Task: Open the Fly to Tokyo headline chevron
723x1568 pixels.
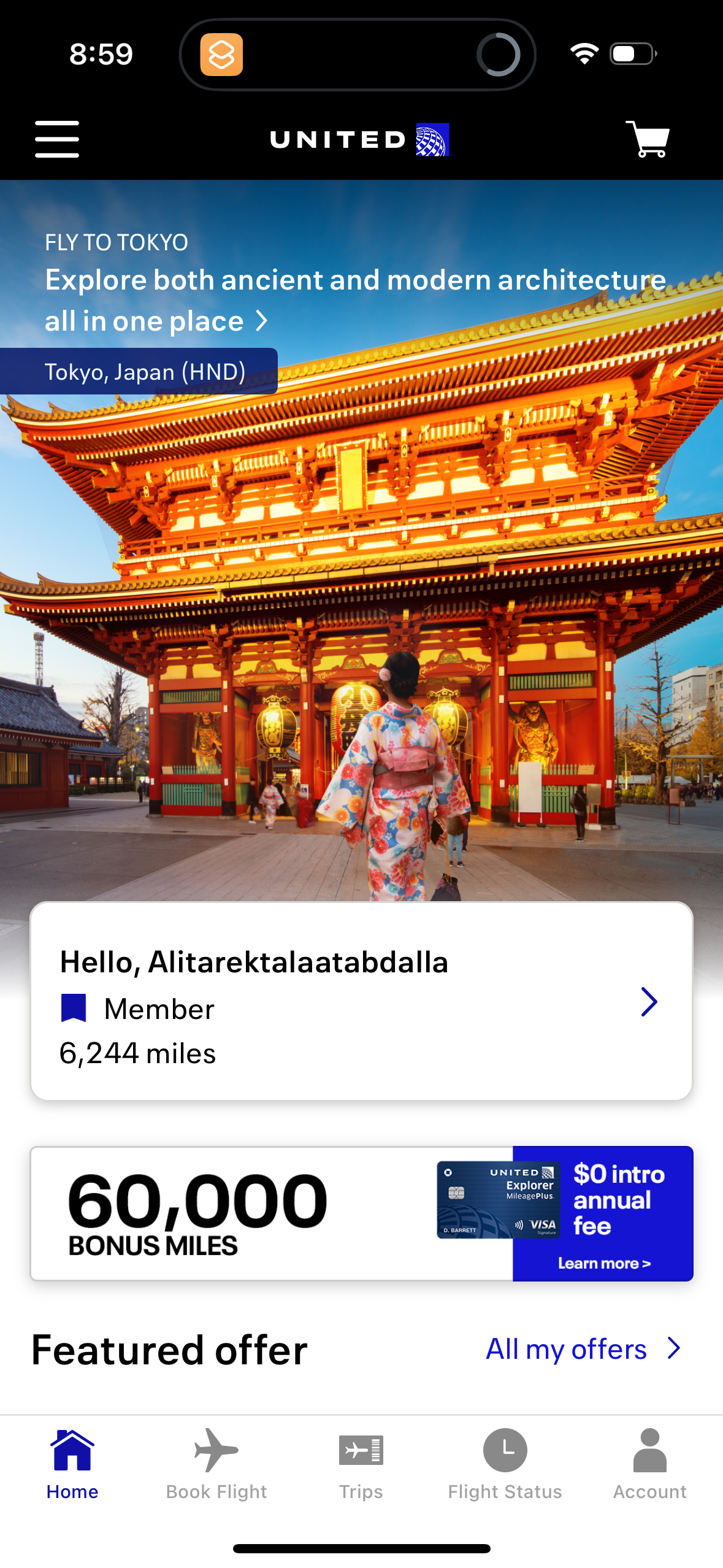Action: point(262,320)
